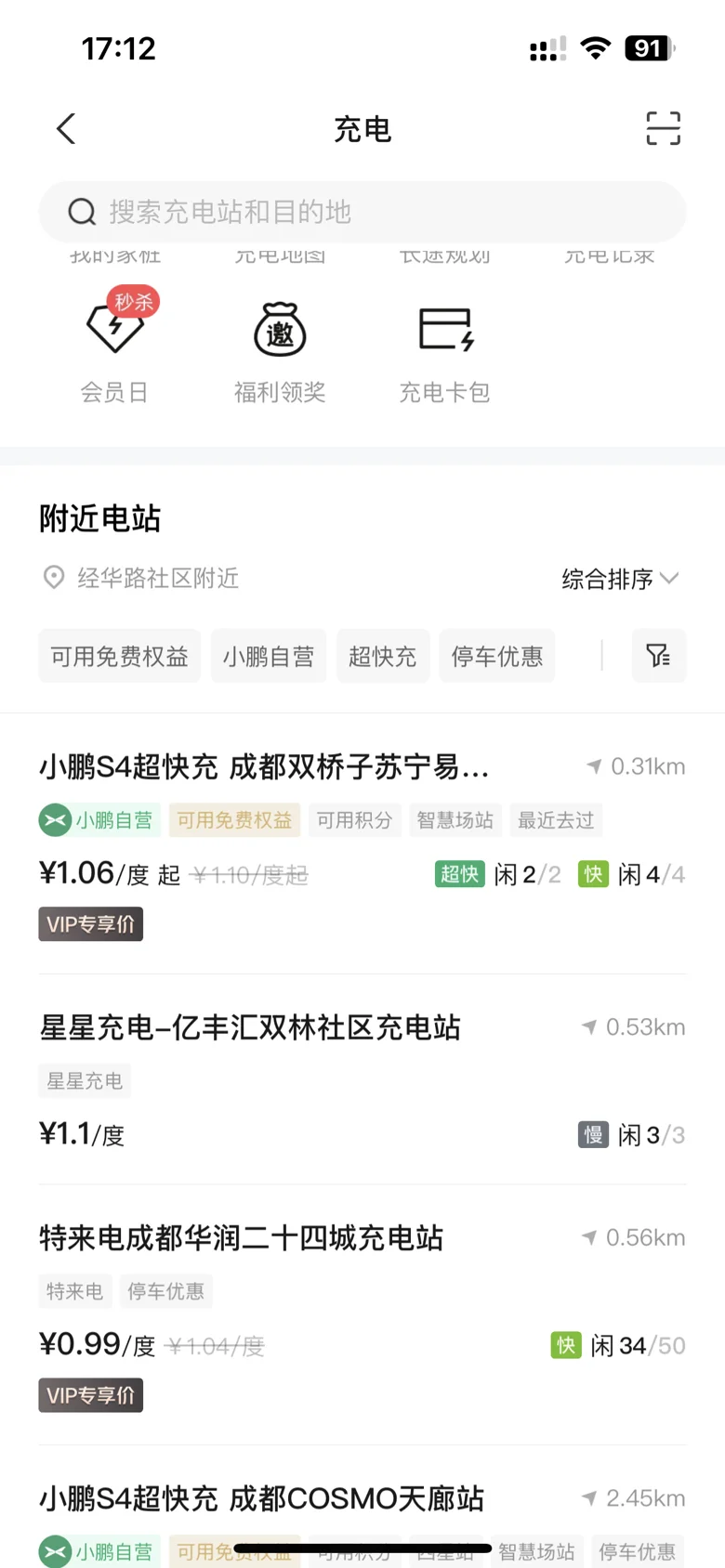Image resolution: width=725 pixels, height=1568 pixels.
Task: Tap the charging station search box
Action: coord(362,212)
